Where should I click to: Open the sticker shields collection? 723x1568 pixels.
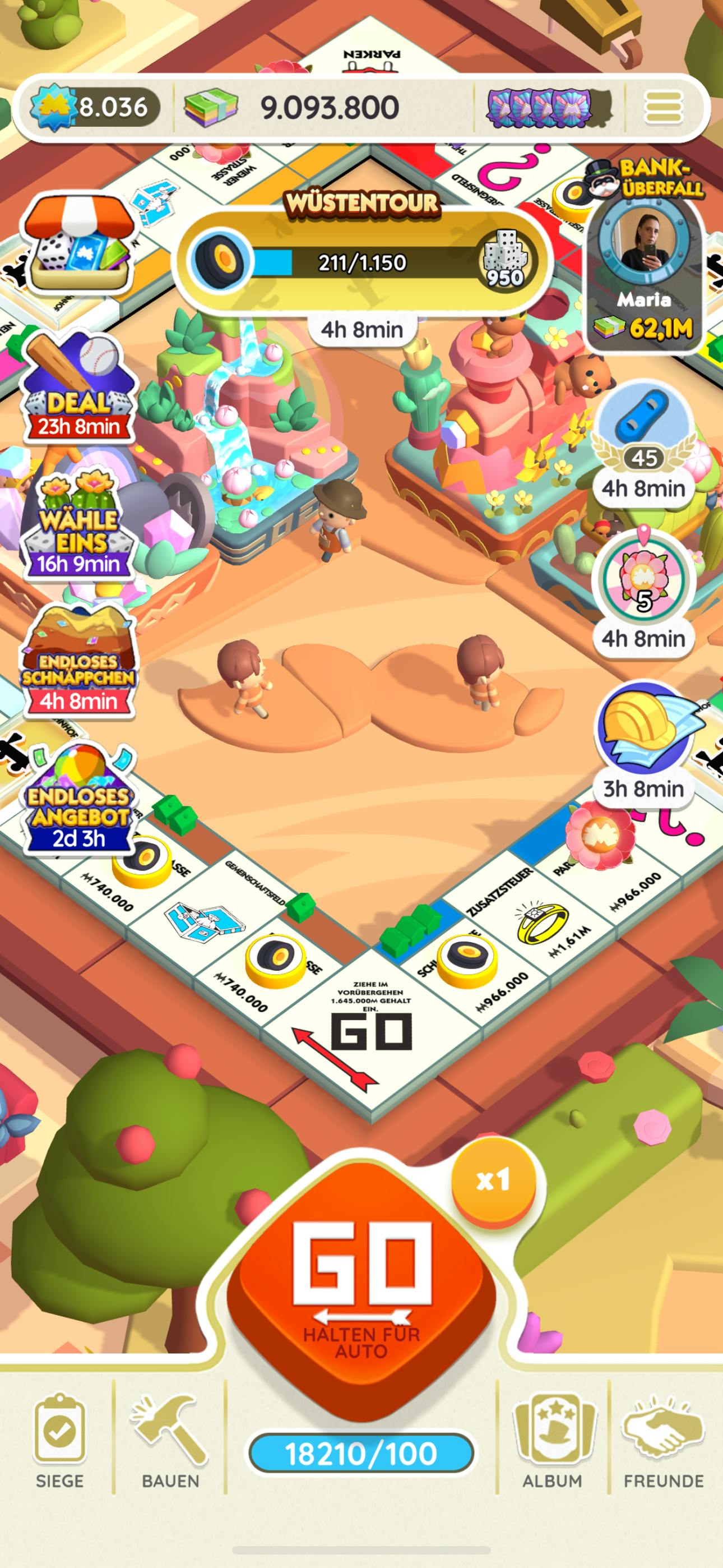click(x=548, y=107)
